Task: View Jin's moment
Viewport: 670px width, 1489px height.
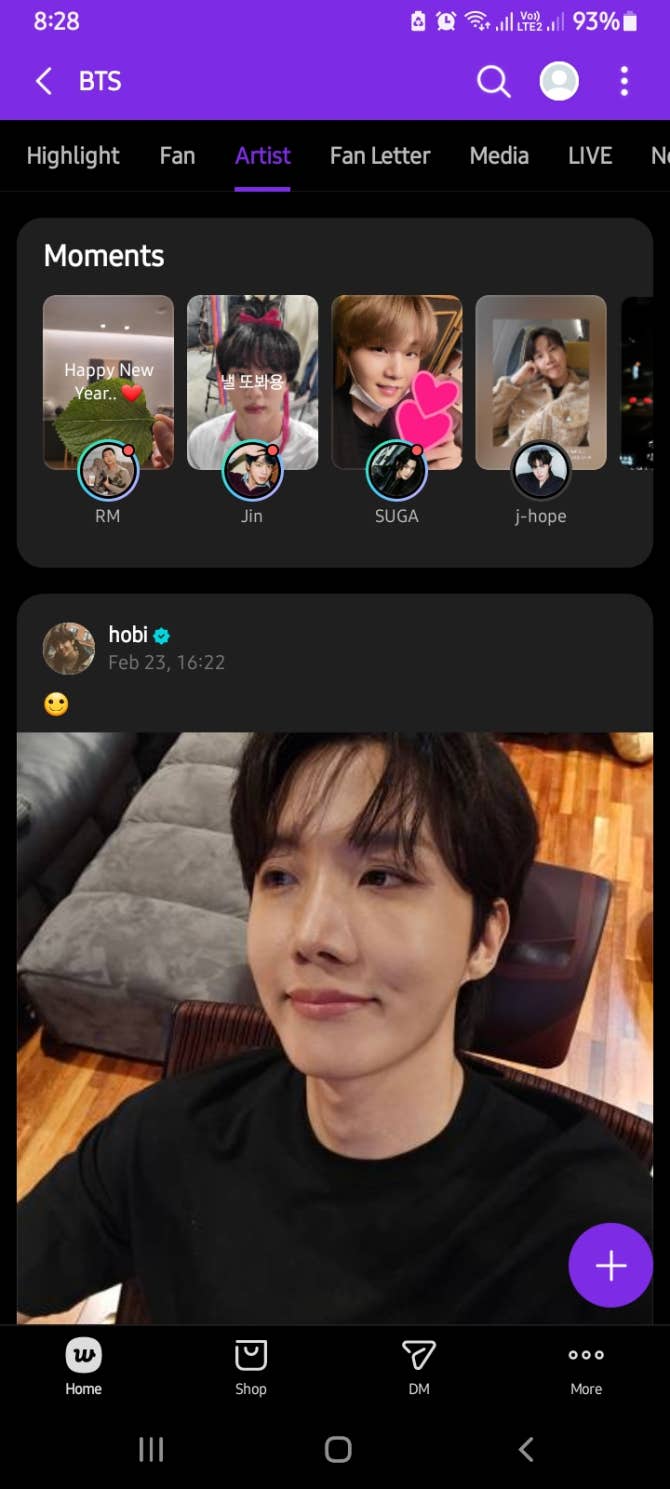Action: pos(252,381)
